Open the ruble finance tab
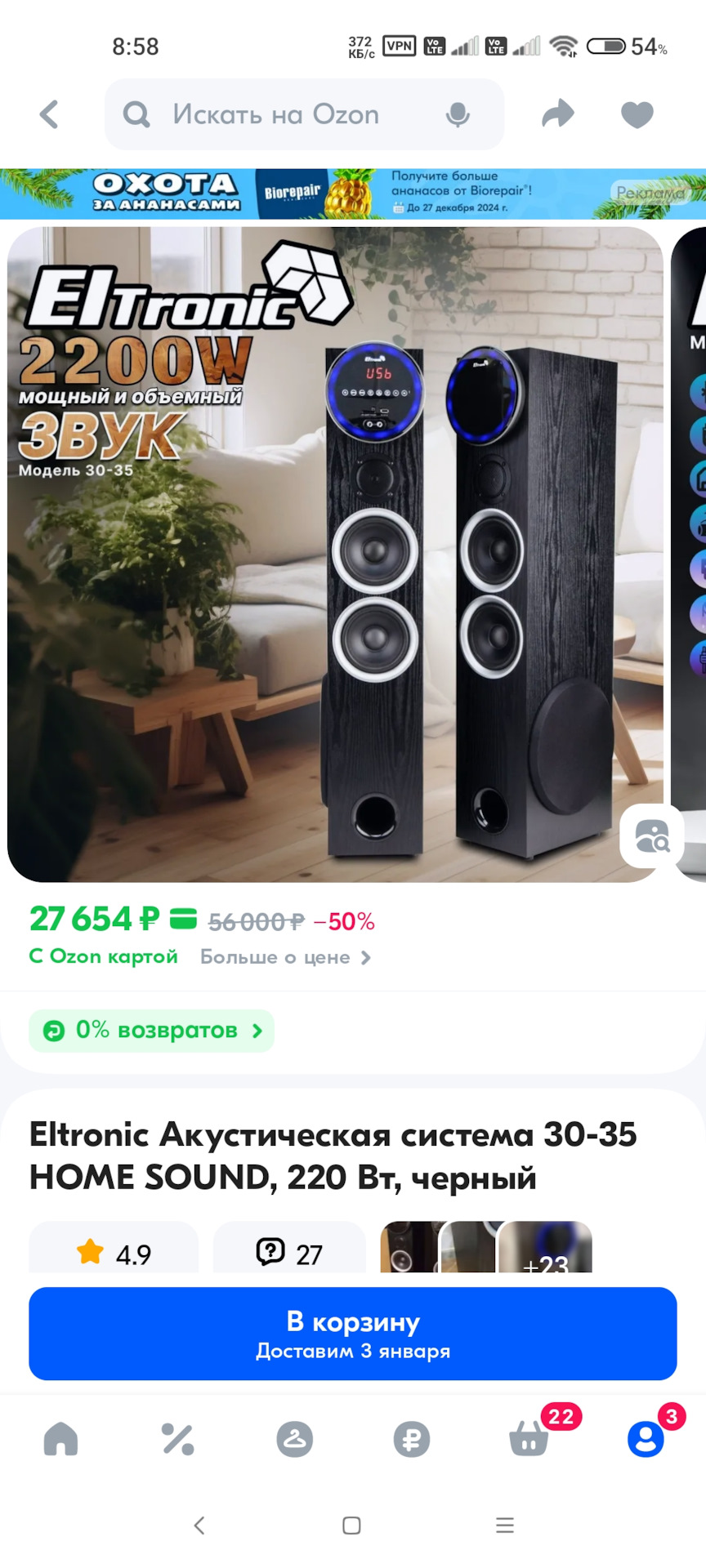Viewport: 706px width, 1568px height. point(412,1439)
